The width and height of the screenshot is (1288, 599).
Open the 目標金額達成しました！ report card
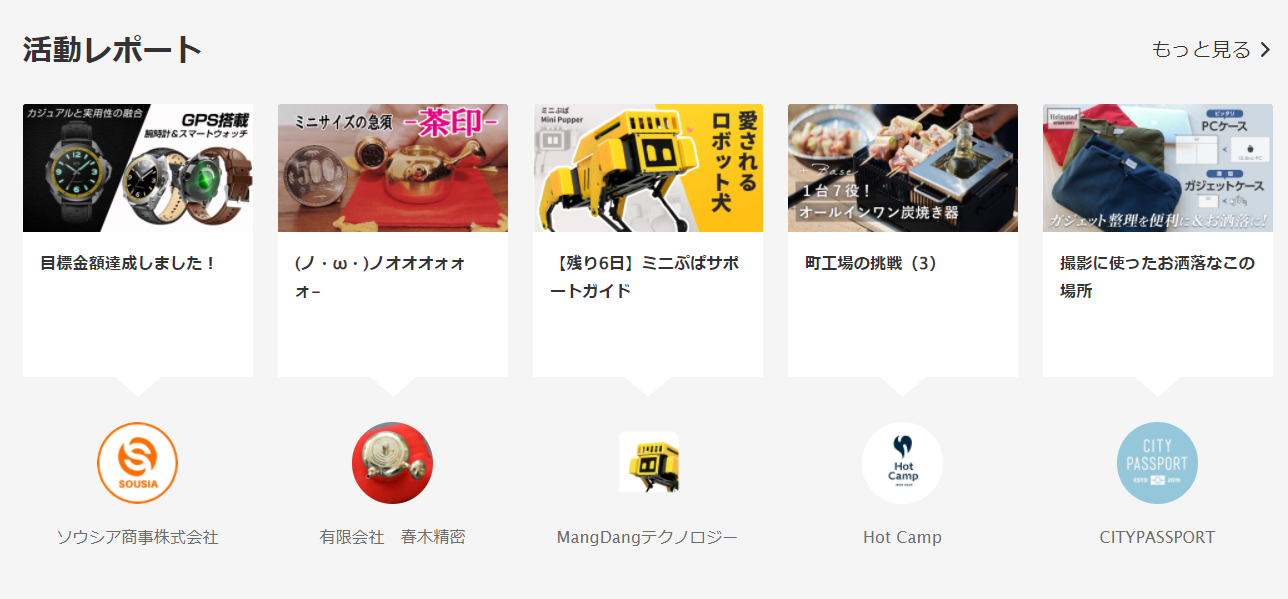pos(138,240)
